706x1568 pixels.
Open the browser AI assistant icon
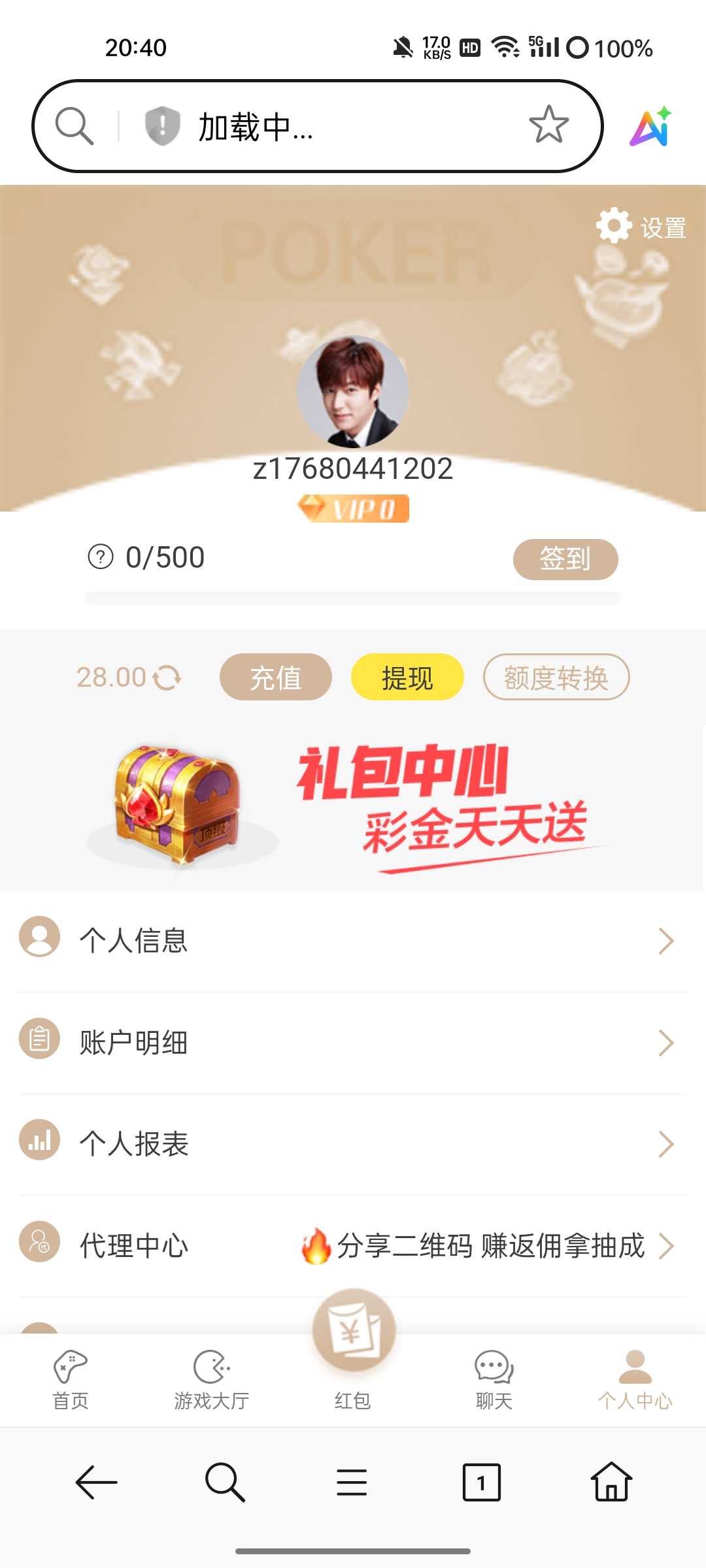coord(650,126)
